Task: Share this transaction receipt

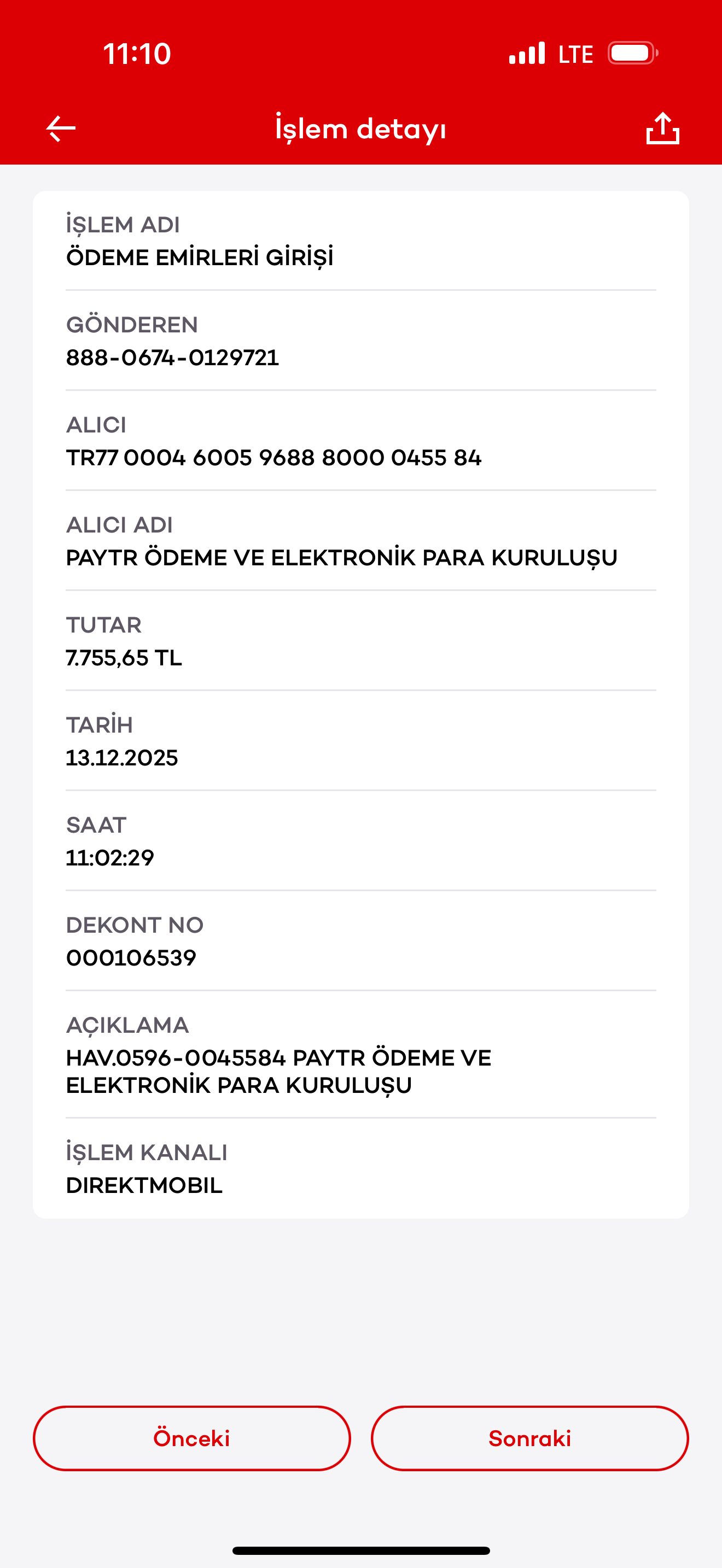Action: [x=662, y=128]
